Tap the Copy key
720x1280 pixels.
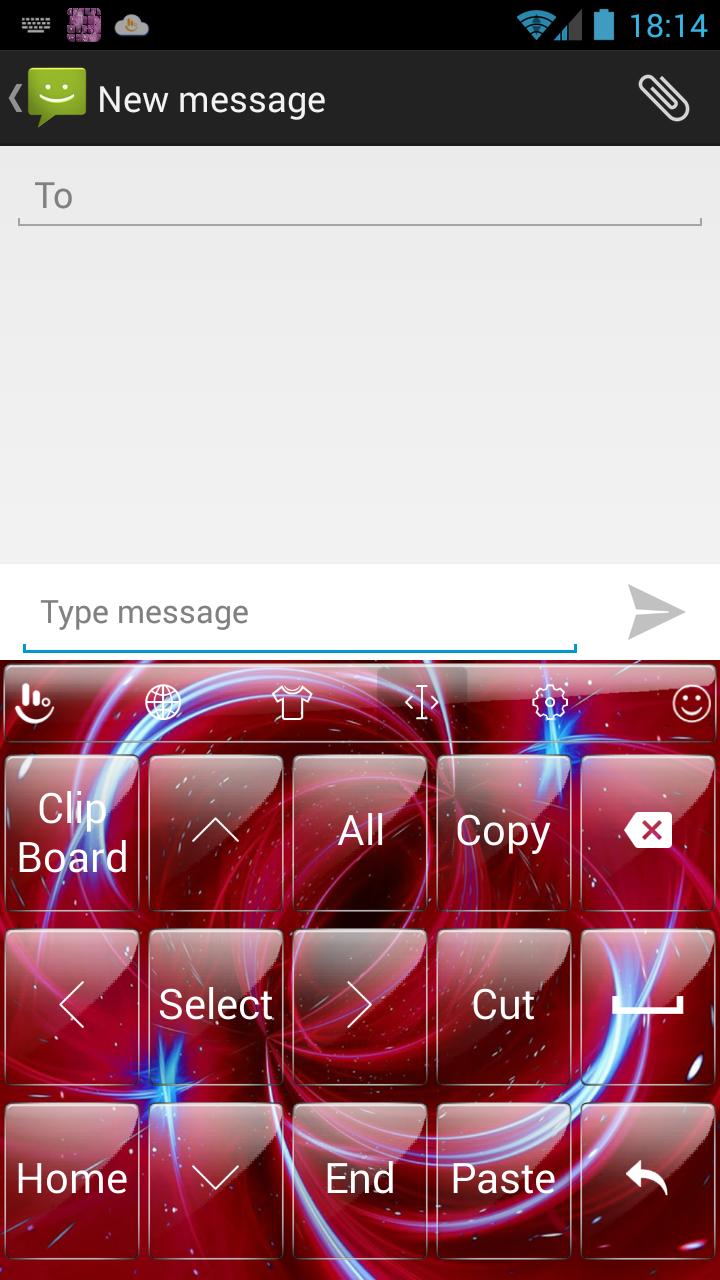coord(503,833)
